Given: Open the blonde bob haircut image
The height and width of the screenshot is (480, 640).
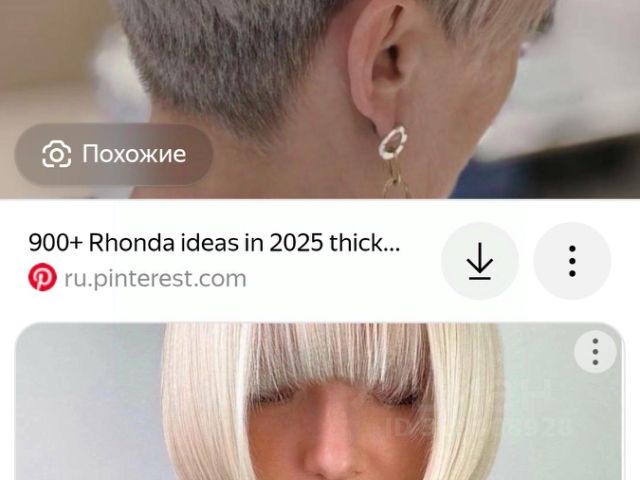Looking at the screenshot, I should (x=320, y=410).
